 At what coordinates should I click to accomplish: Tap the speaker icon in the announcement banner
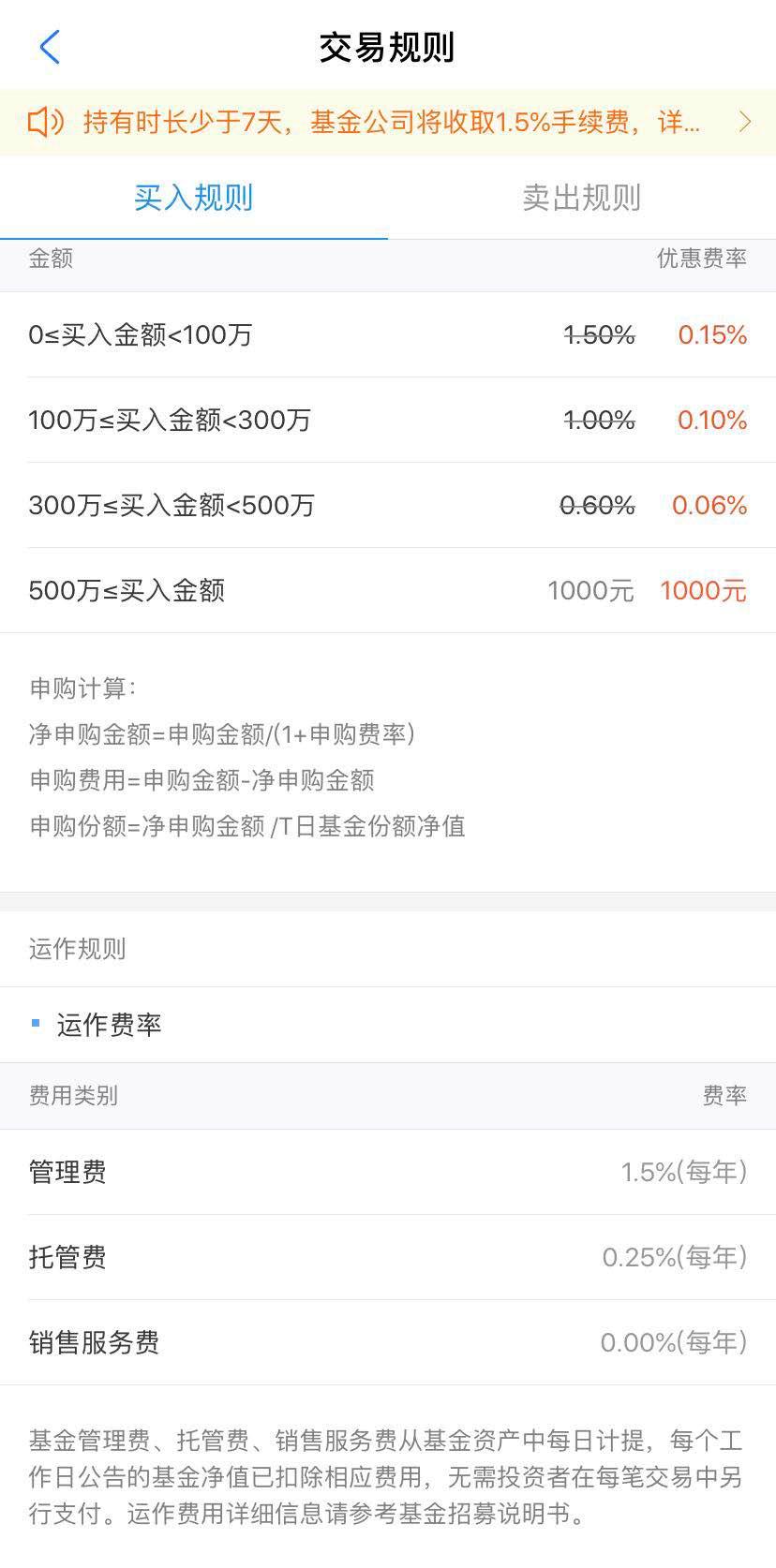(42, 122)
